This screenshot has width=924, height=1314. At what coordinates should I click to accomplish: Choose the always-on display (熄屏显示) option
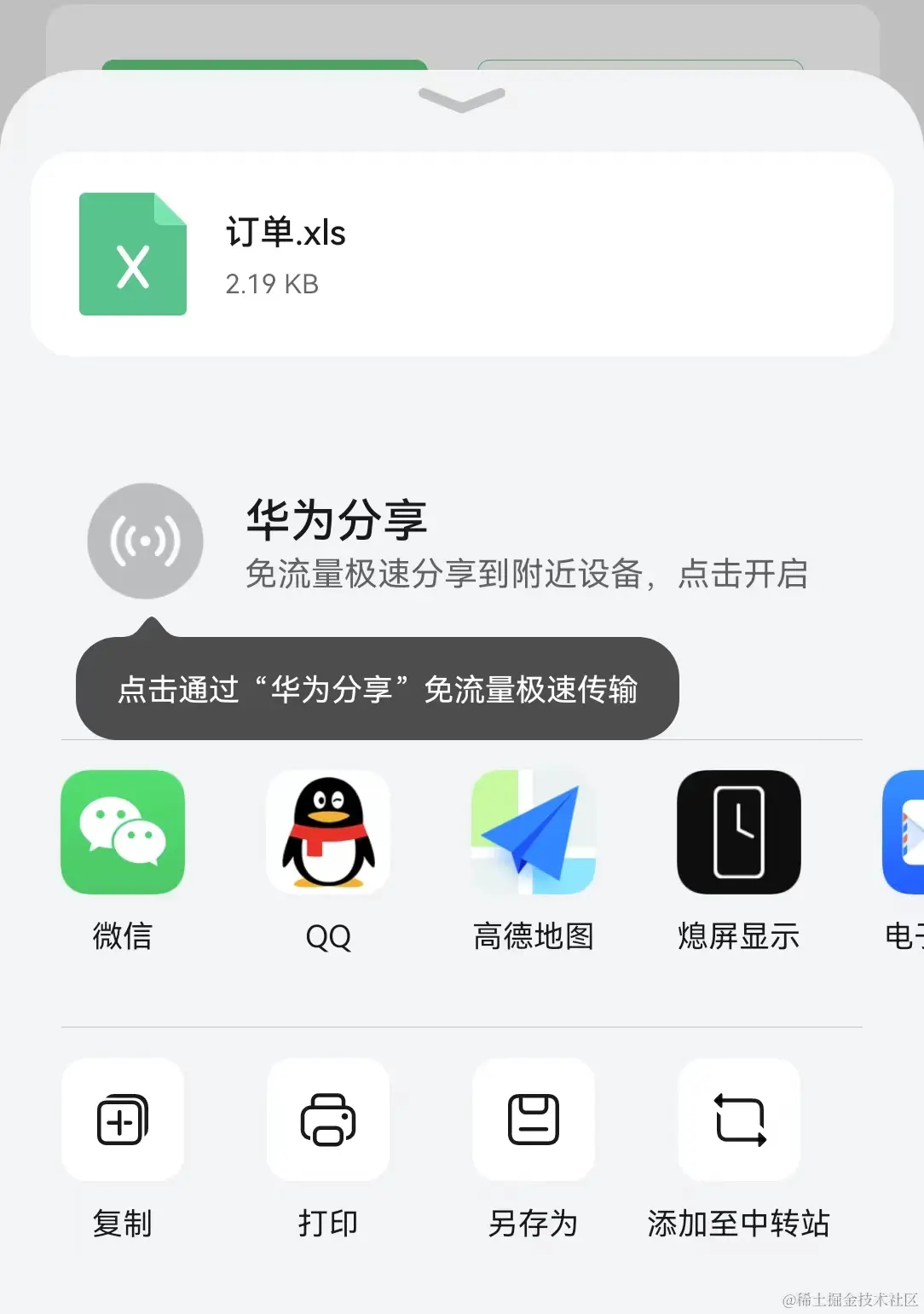click(738, 833)
